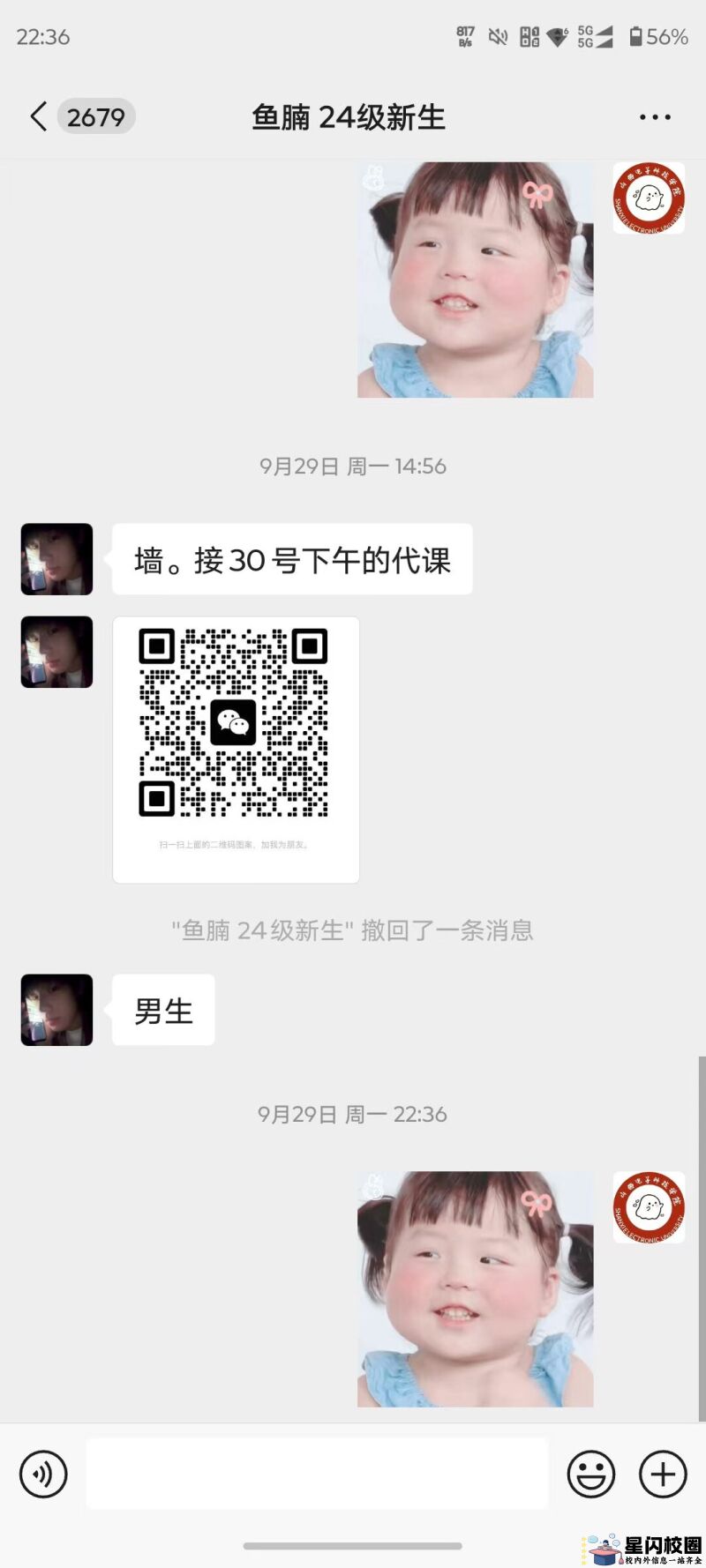View own avatar beside the 22:36 sticker
Screen dimensions: 706x1568
pos(649,1207)
